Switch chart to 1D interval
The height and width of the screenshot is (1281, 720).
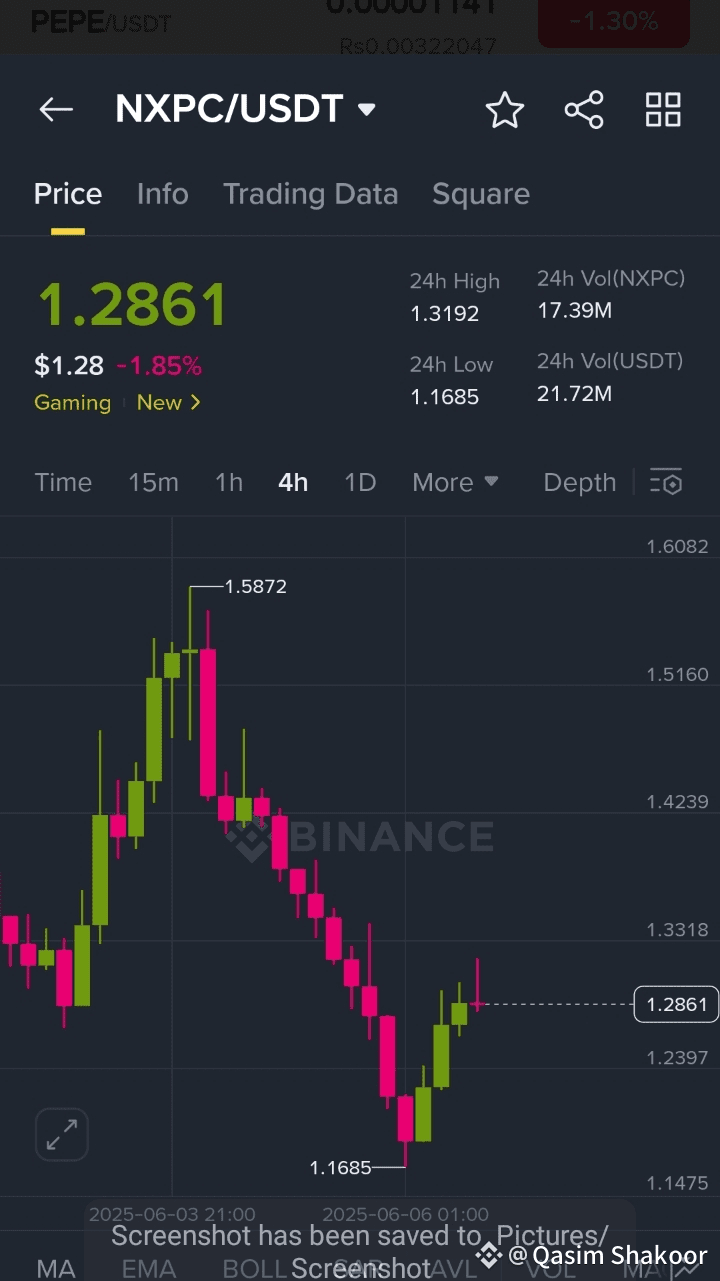coord(360,483)
